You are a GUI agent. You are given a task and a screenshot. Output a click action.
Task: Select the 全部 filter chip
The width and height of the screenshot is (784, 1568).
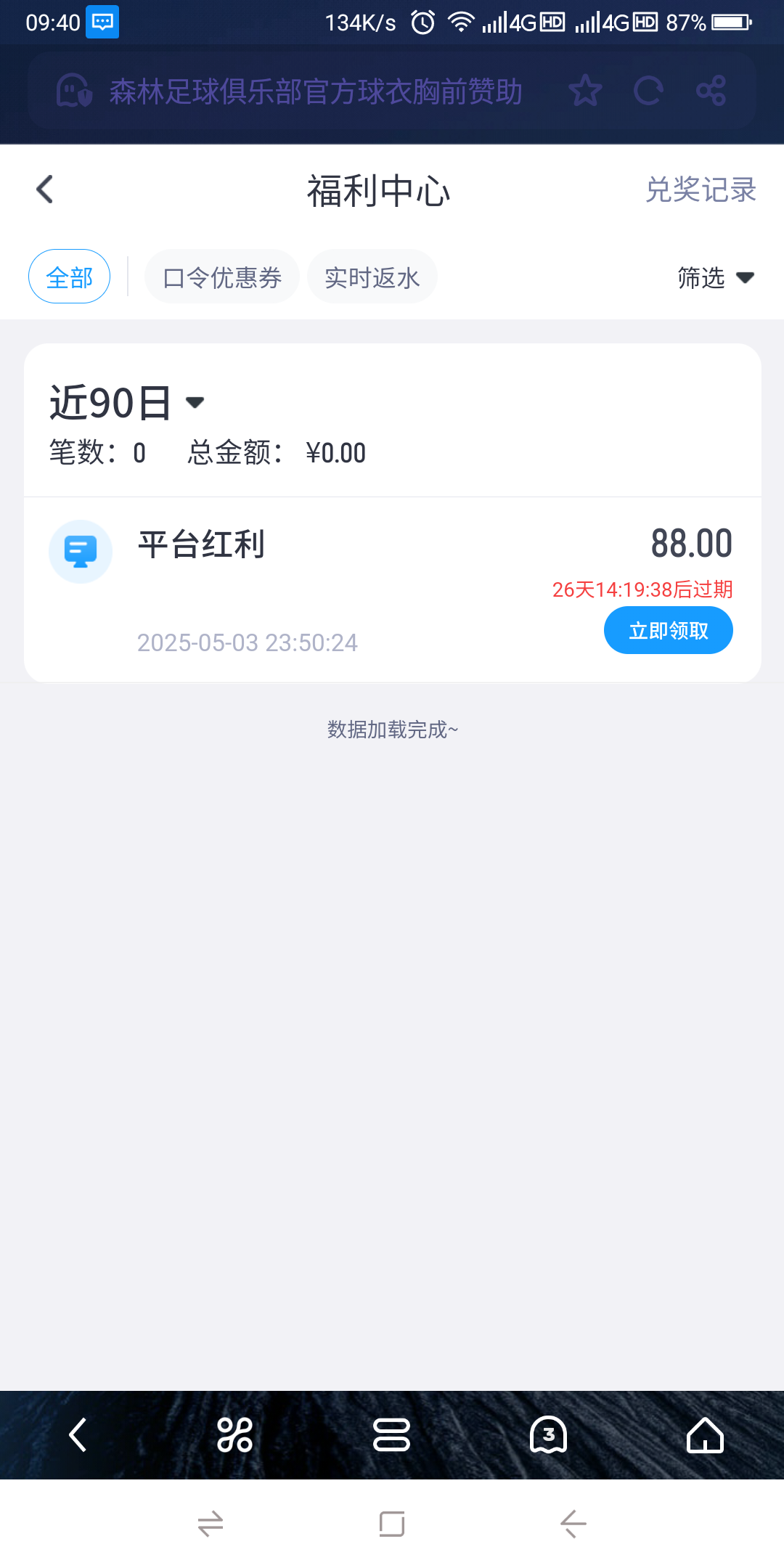69,277
